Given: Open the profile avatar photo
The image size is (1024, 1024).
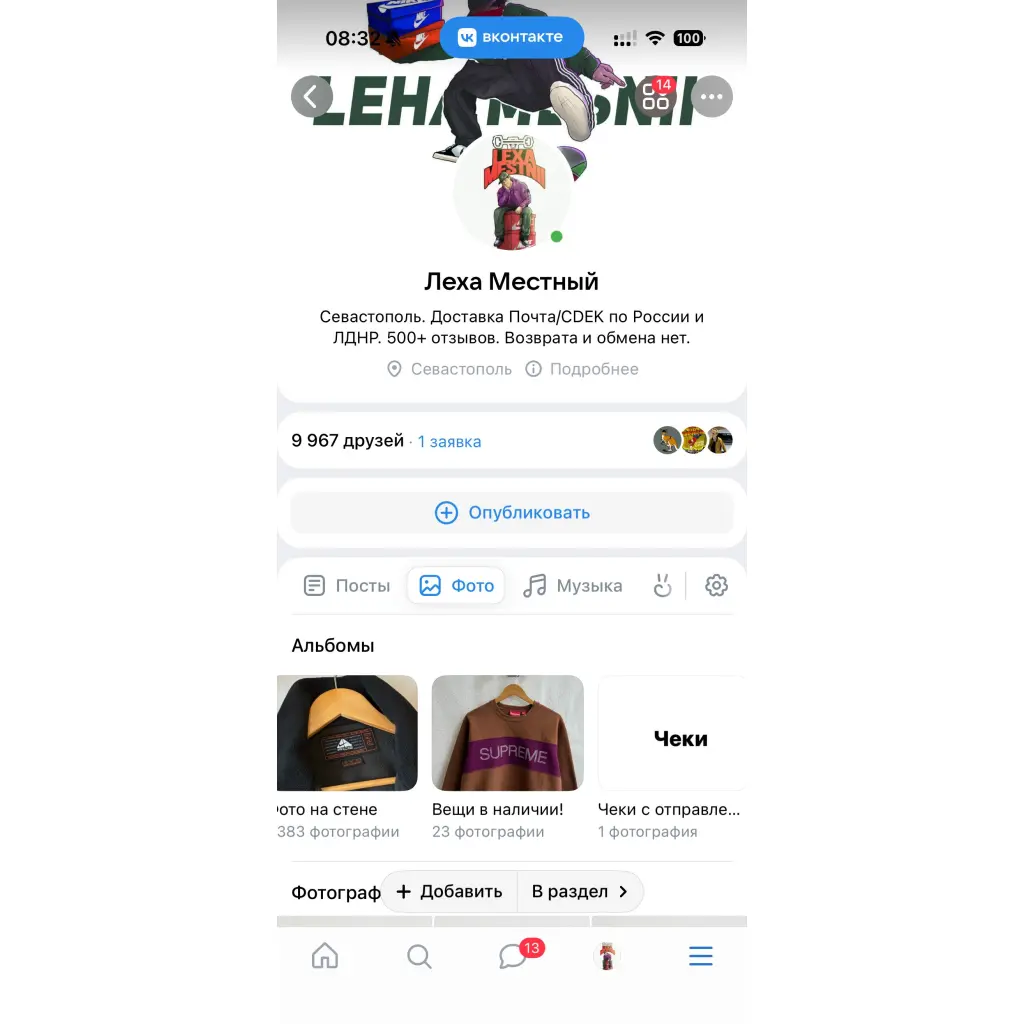Looking at the screenshot, I should tap(512, 190).
